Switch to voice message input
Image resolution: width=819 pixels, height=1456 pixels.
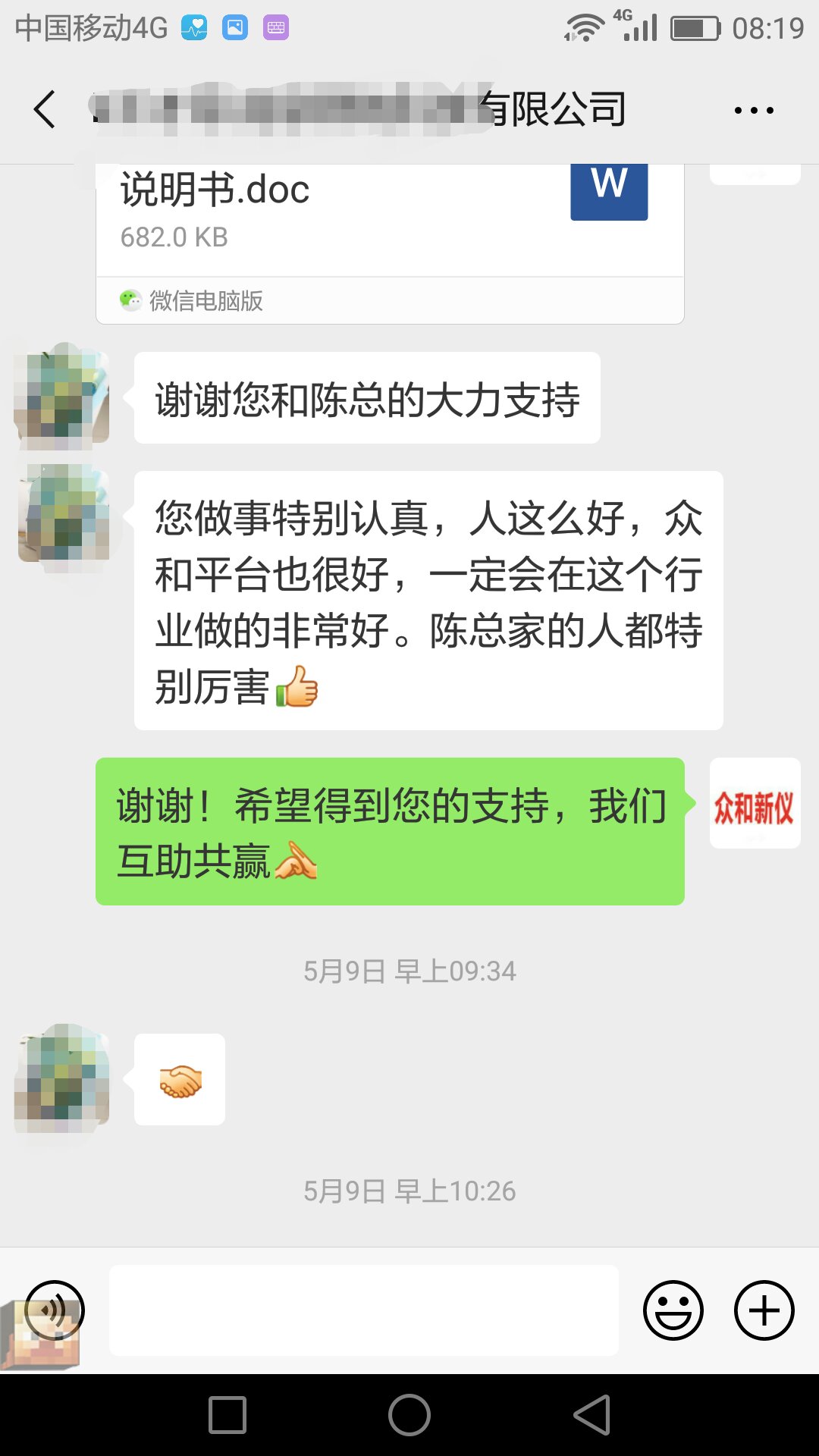tap(54, 1310)
